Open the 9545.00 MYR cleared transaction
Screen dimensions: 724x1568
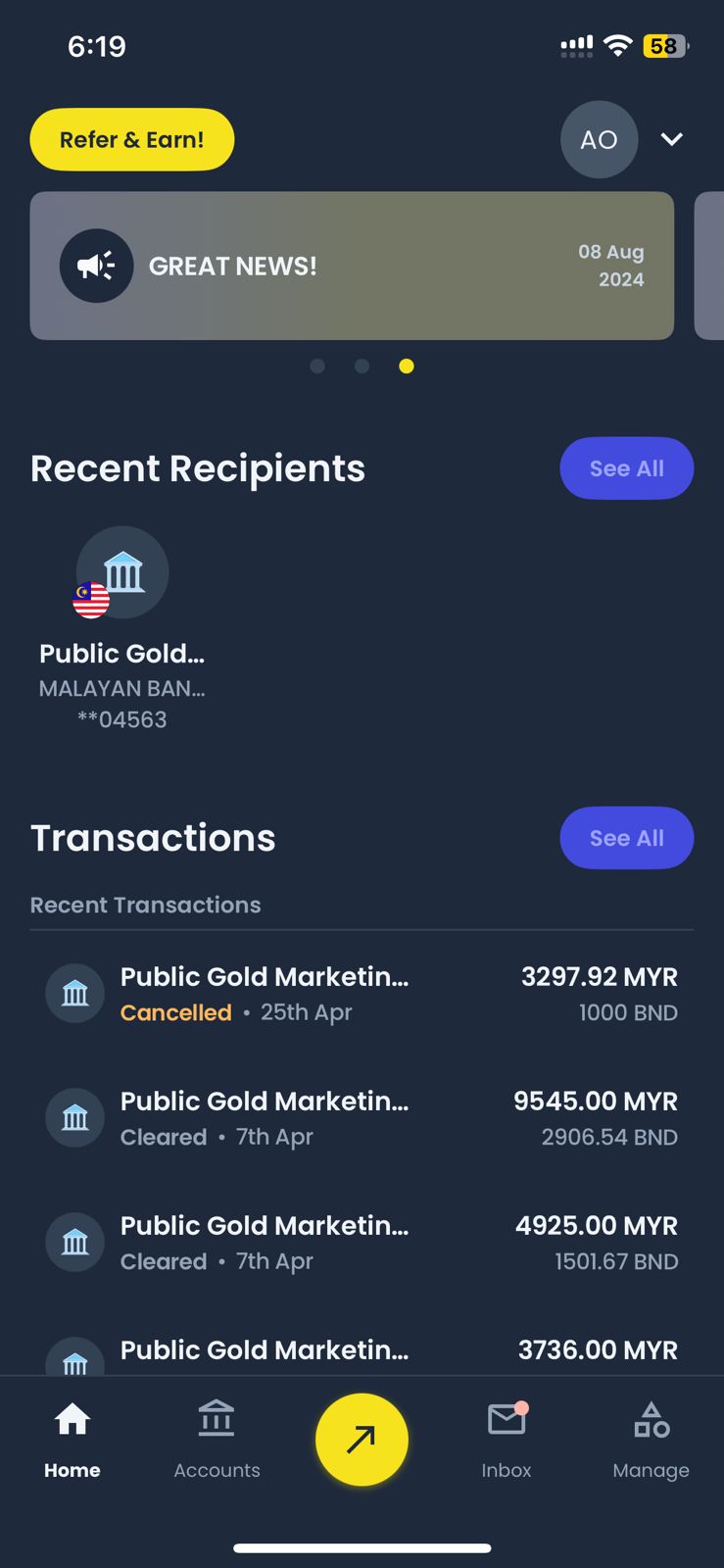point(362,1118)
